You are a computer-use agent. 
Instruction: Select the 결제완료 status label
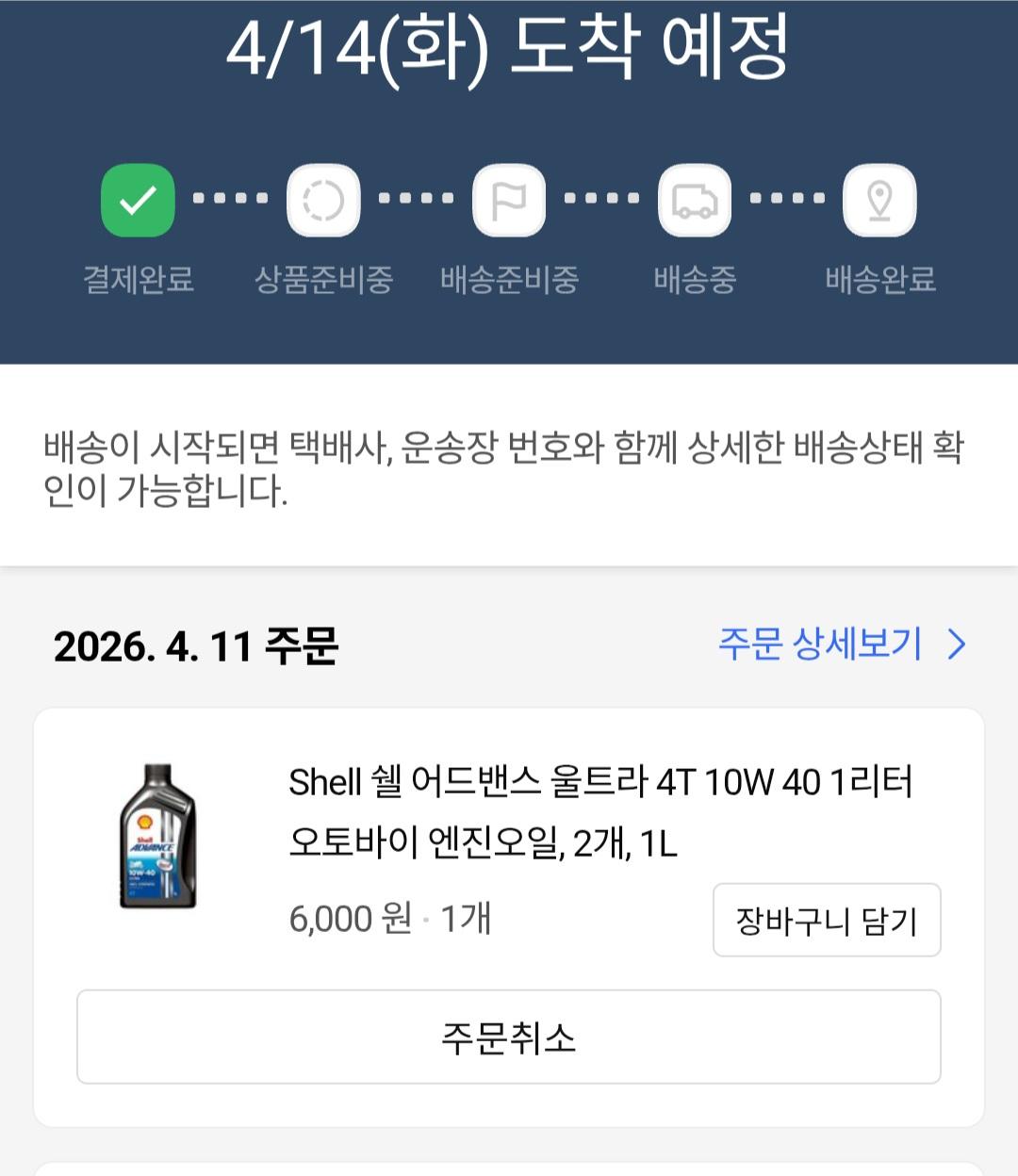pos(139,279)
